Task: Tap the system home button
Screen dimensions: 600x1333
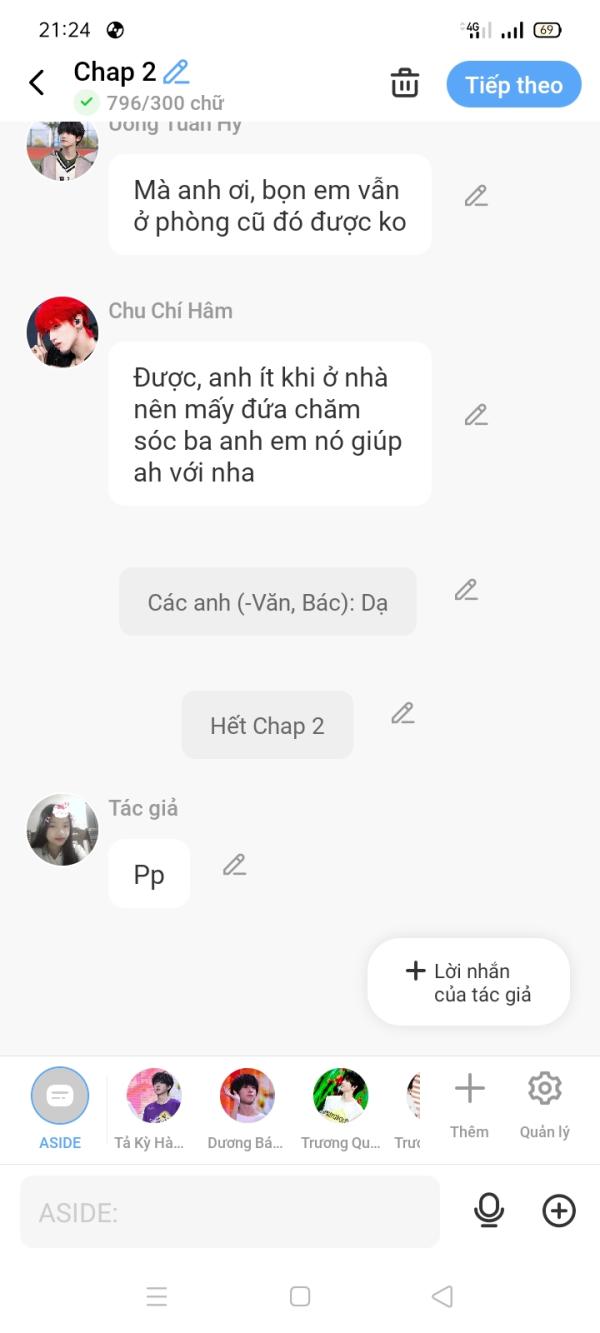Action: (300, 1296)
